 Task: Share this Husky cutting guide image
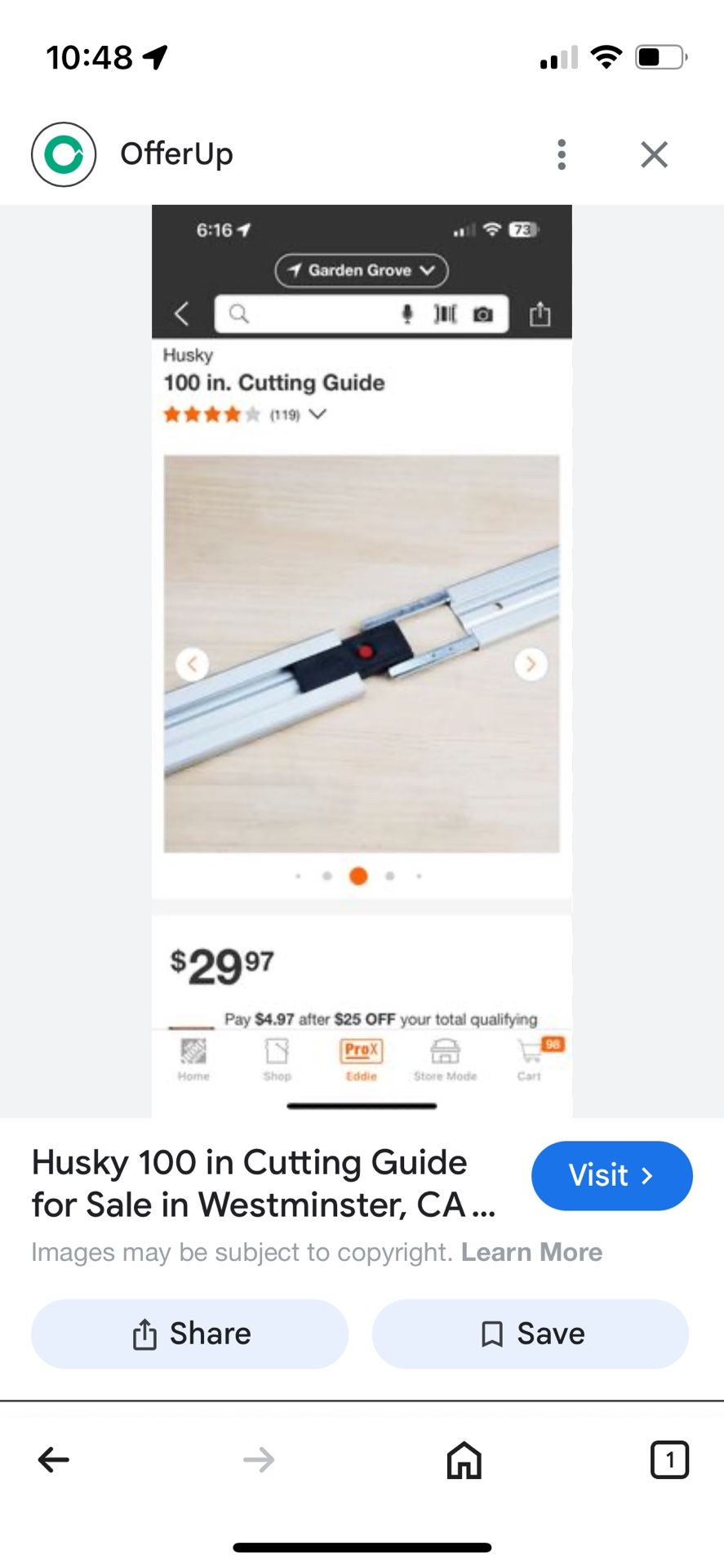coord(190,1334)
